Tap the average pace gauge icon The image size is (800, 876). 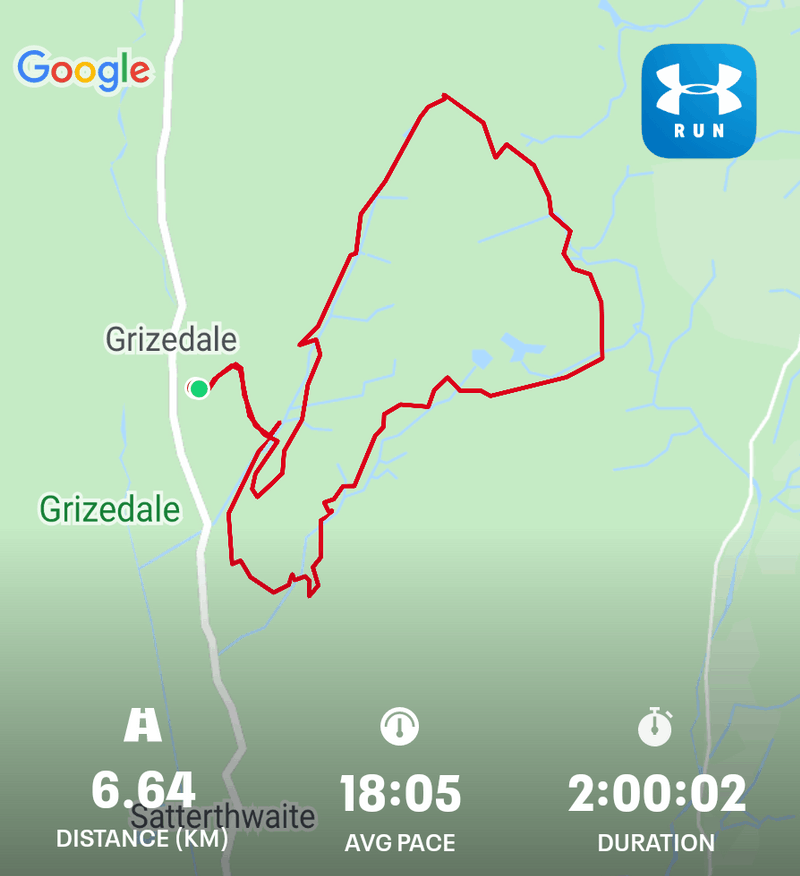400,729
